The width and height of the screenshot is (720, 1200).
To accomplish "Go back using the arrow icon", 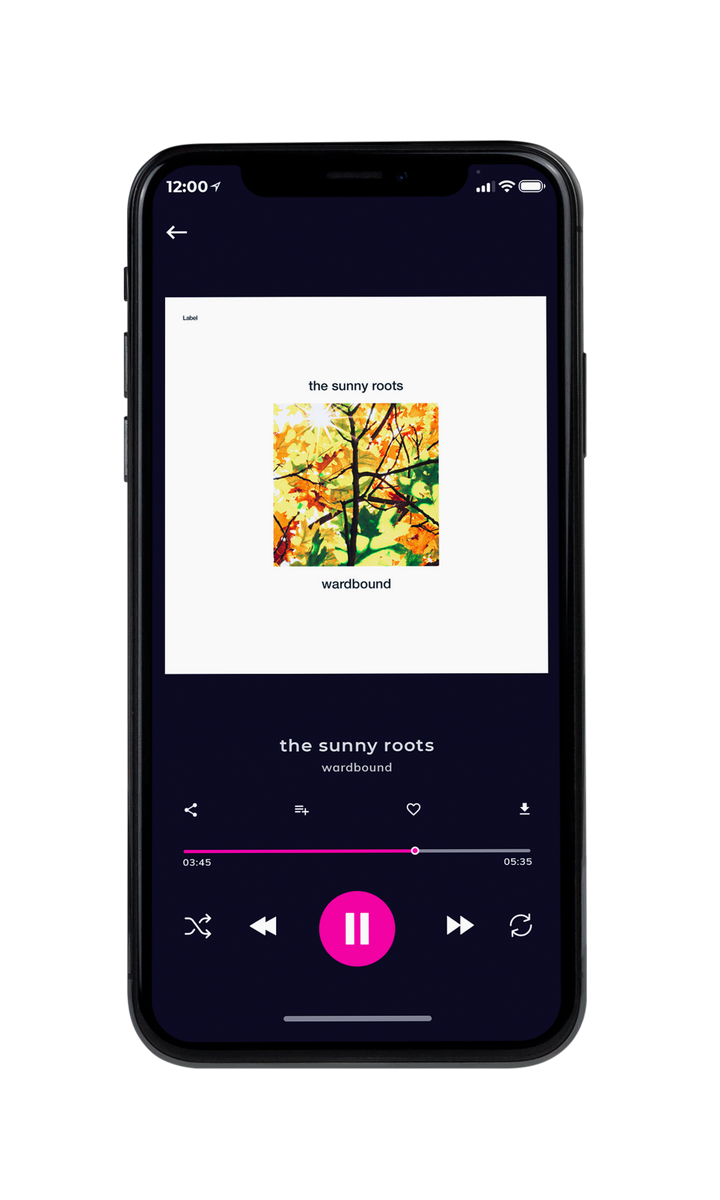I will click(x=177, y=232).
